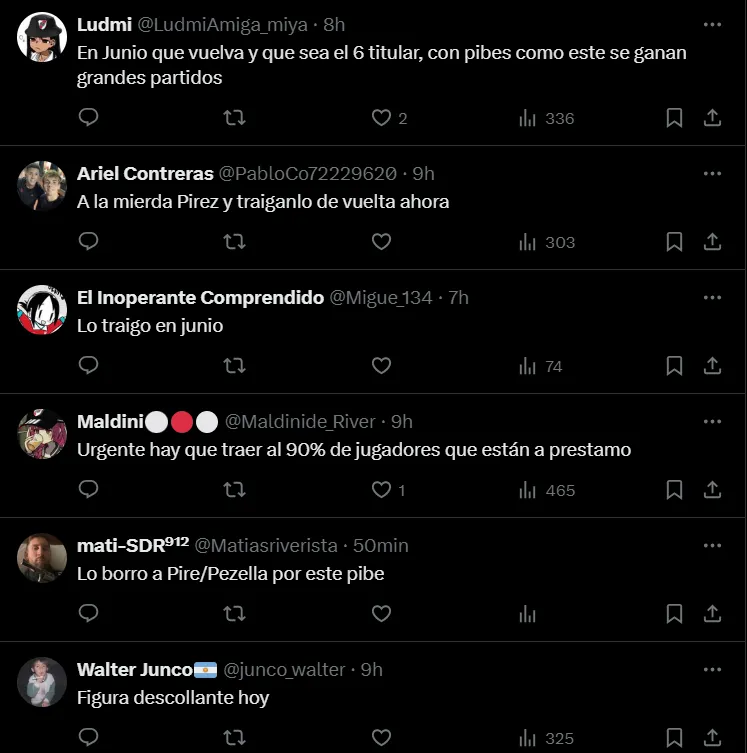Viewport: 747px width, 753px height.
Task: Open the @Matiasriverista profile handle
Action: tap(266, 545)
